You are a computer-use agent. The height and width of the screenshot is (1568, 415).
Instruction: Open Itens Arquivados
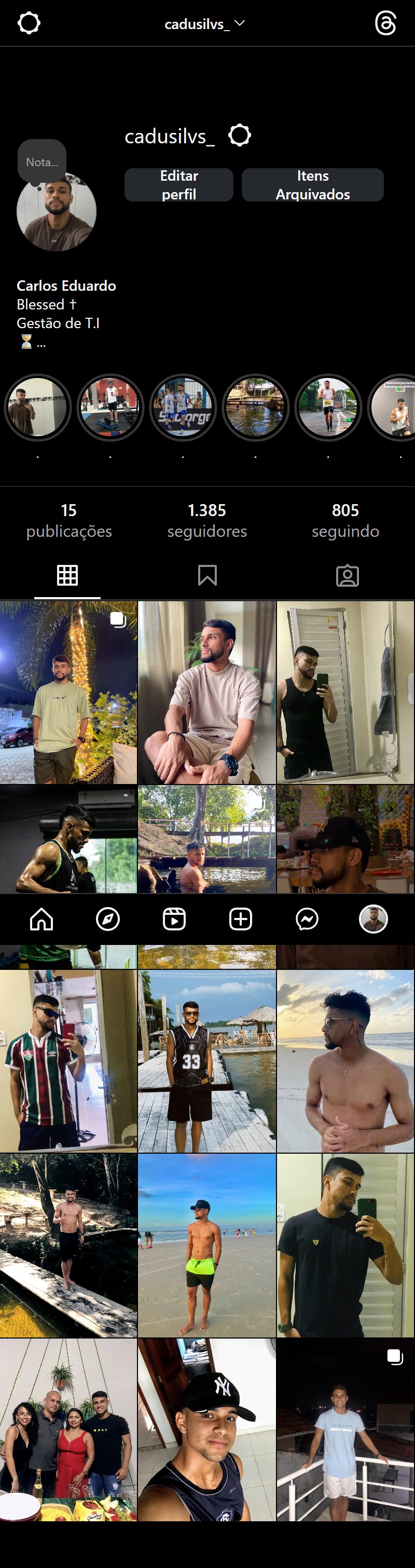(x=312, y=185)
